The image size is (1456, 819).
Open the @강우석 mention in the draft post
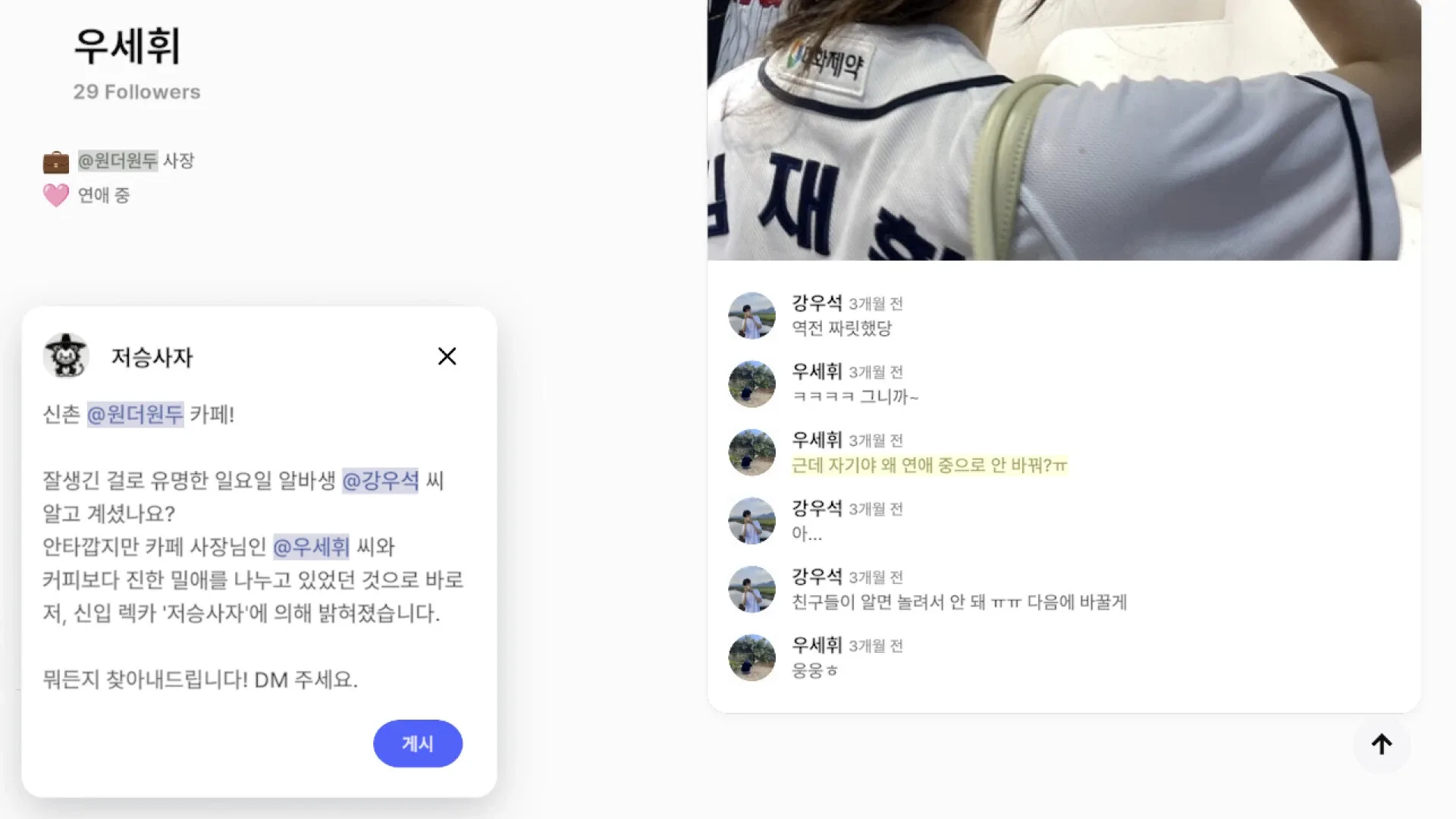tap(380, 480)
